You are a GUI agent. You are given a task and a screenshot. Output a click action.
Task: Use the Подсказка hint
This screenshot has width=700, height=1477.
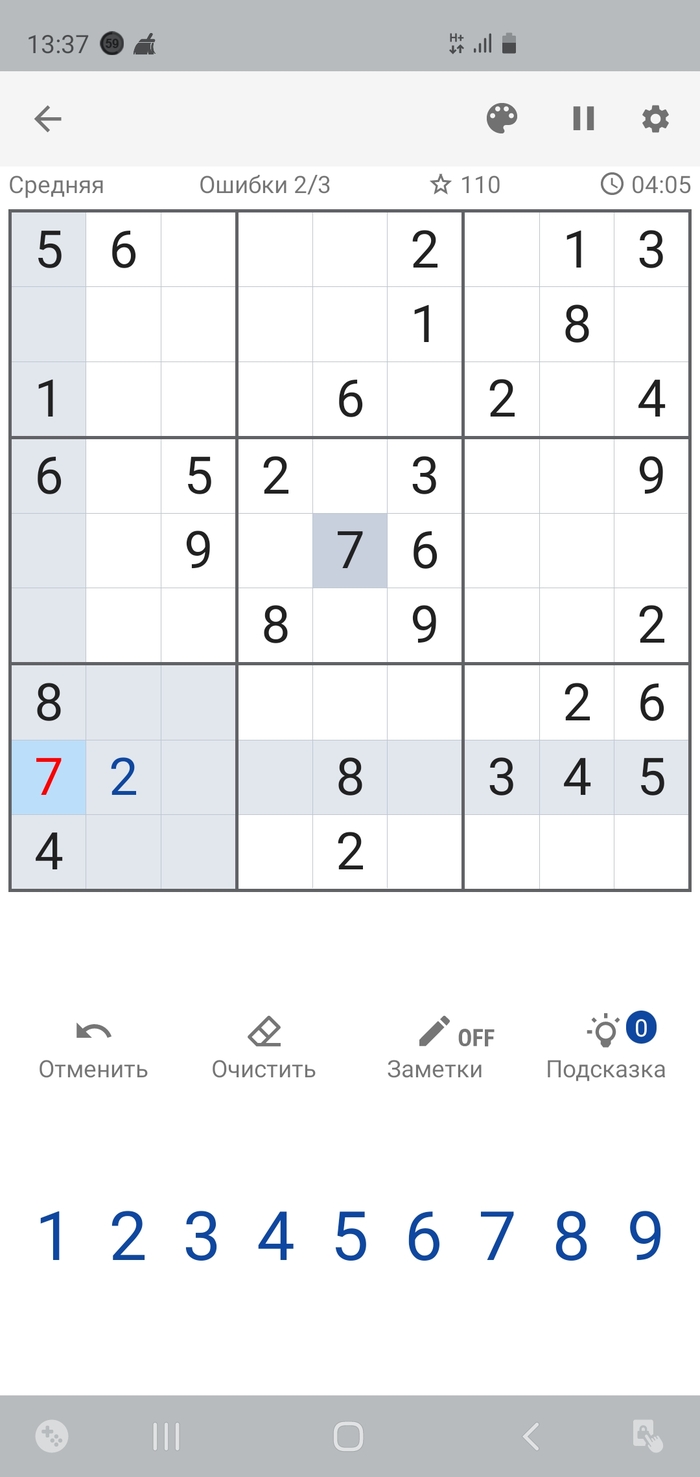pos(606,1048)
